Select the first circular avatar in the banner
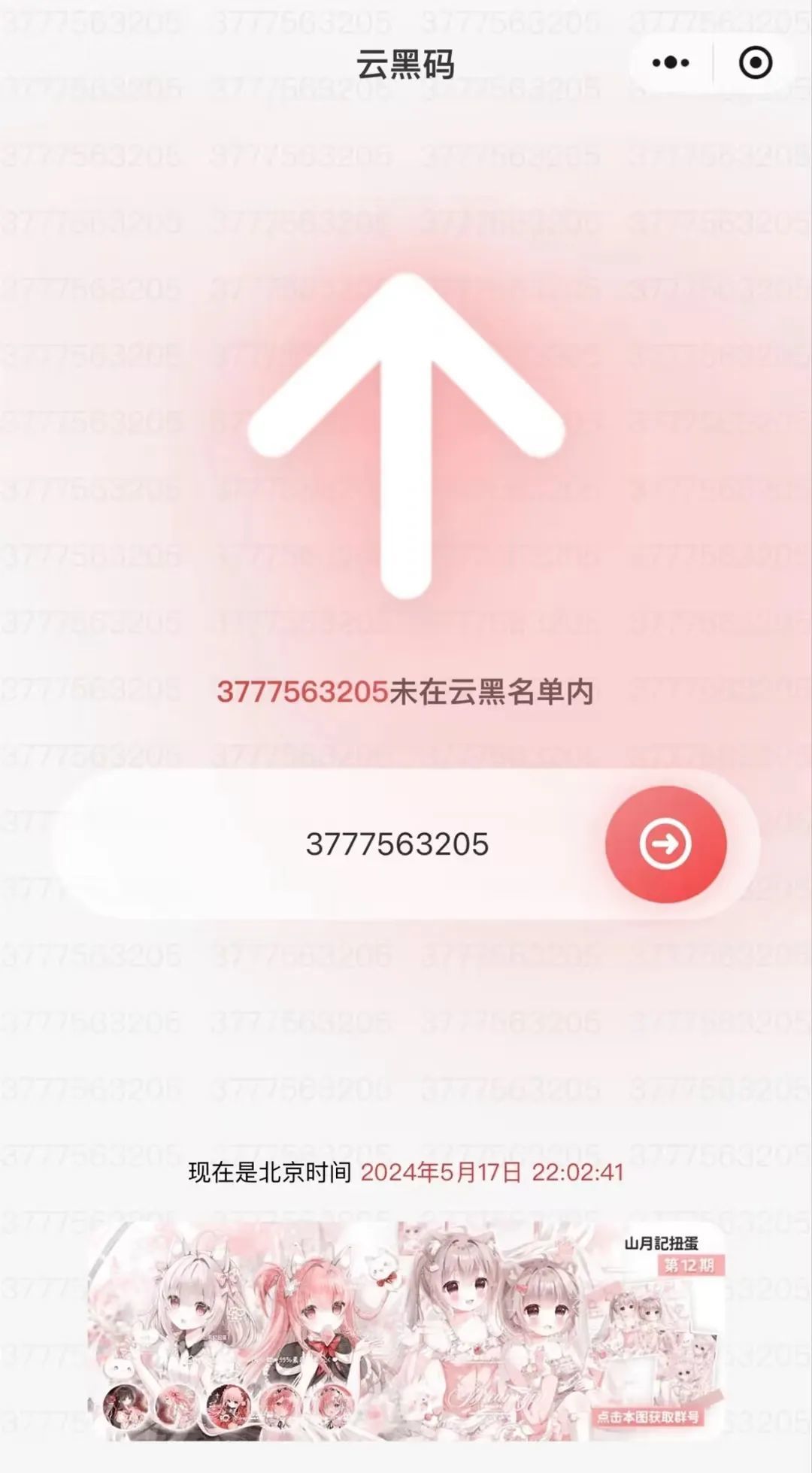The height and width of the screenshot is (1473, 812). click(124, 1408)
